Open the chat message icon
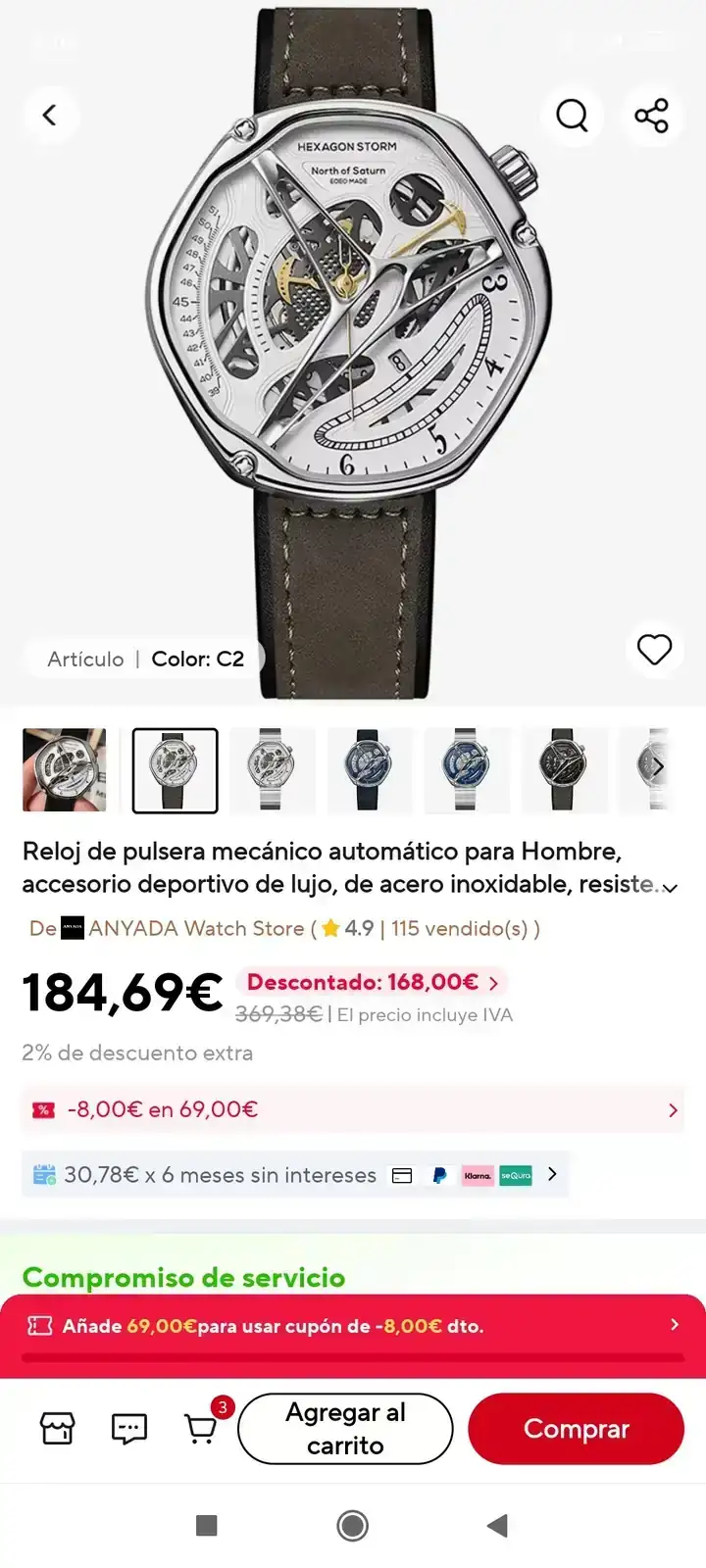Image resolution: width=706 pixels, height=1568 pixels. 128,1429
